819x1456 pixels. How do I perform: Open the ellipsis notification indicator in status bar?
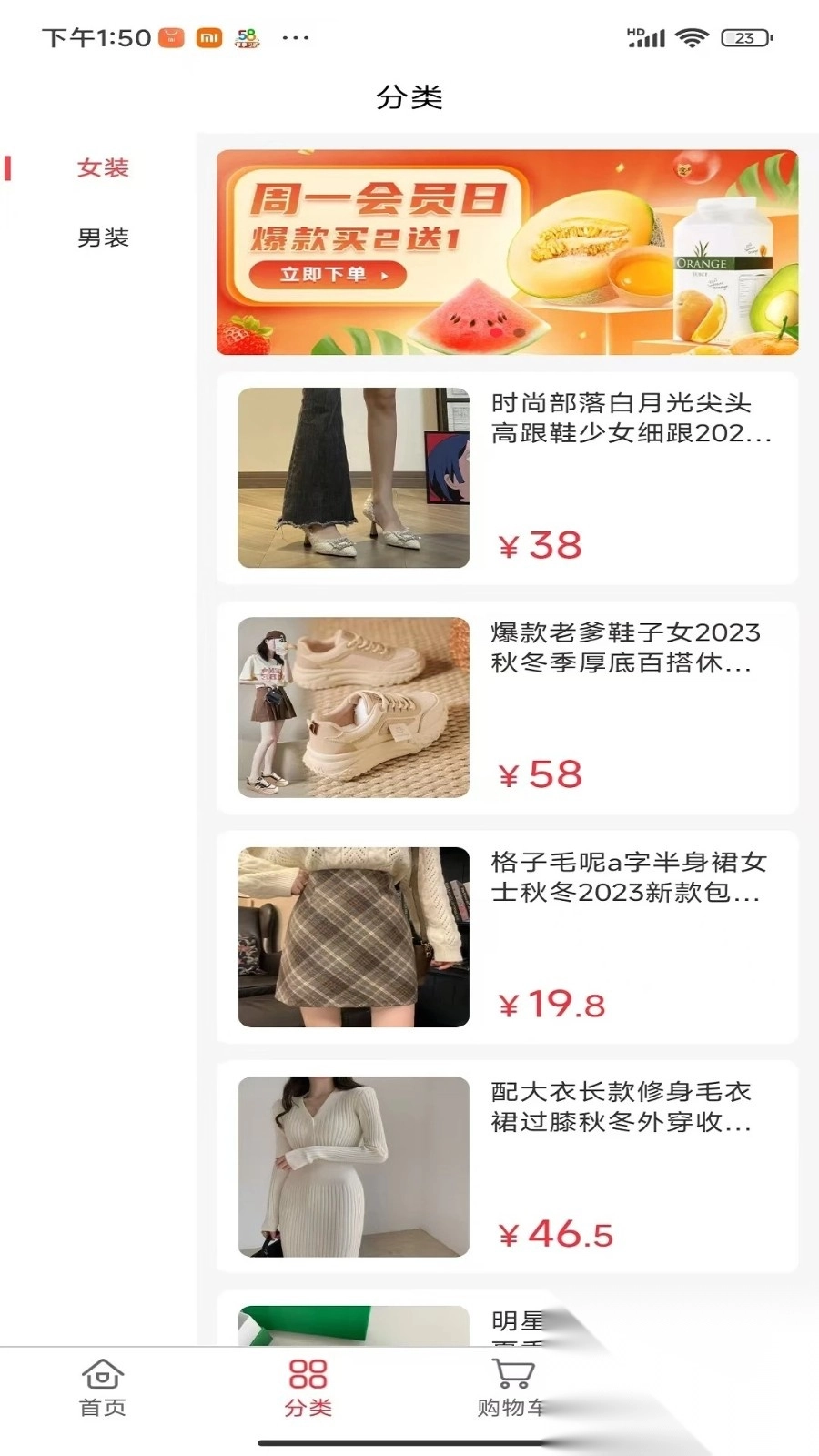click(x=296, y=38)
